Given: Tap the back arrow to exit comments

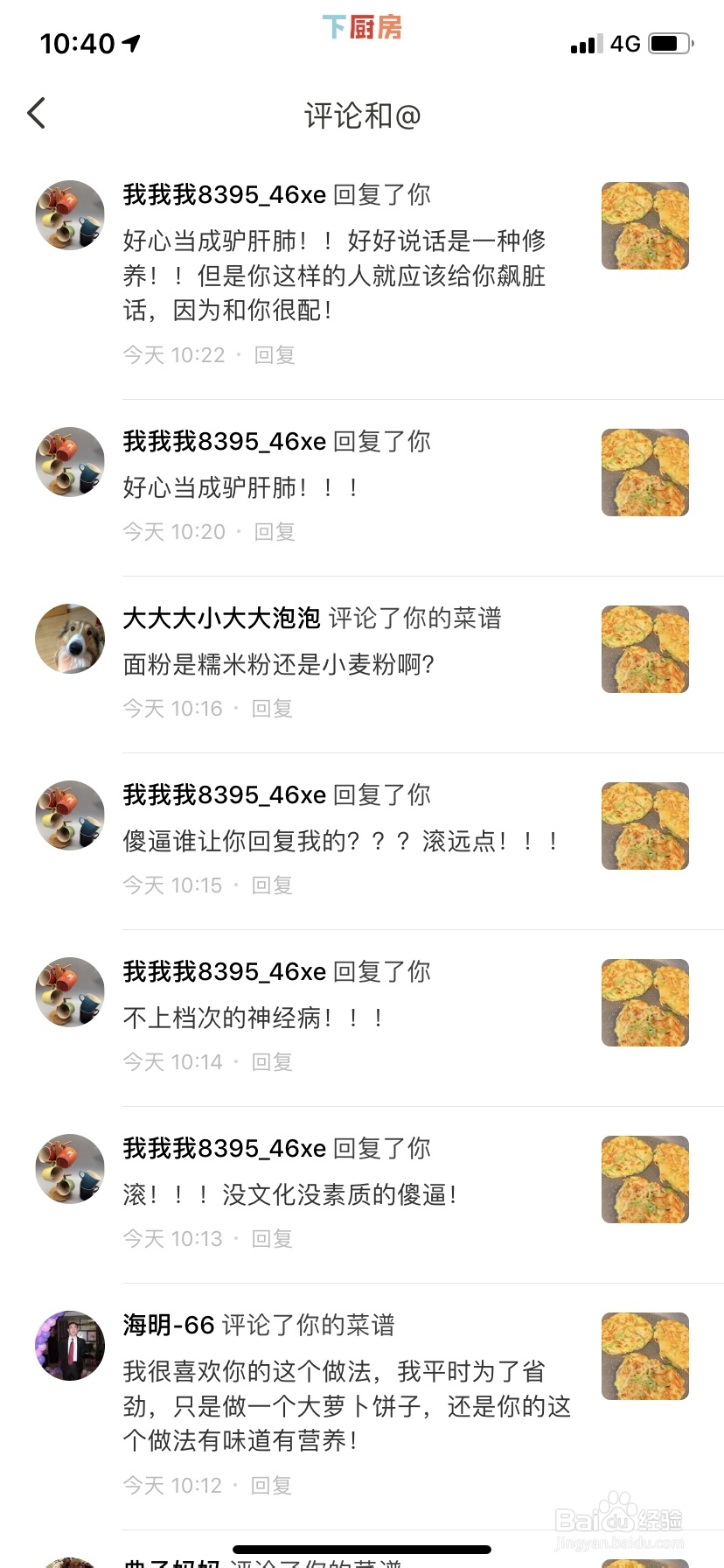Looking at the screenshot, I should tap(36, 113).
